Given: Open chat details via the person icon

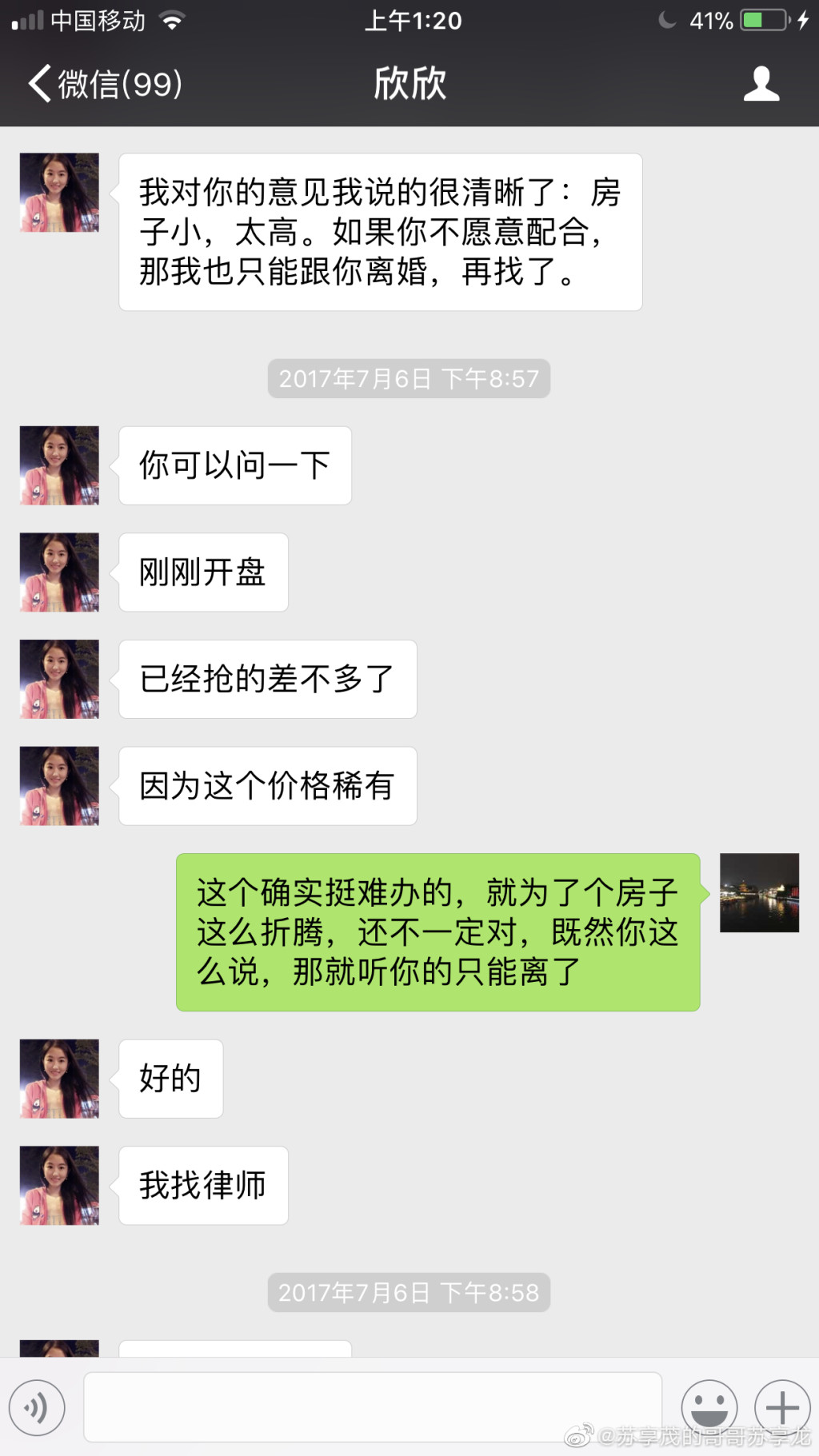Looking at the screenshot, I should pos(761,84).
